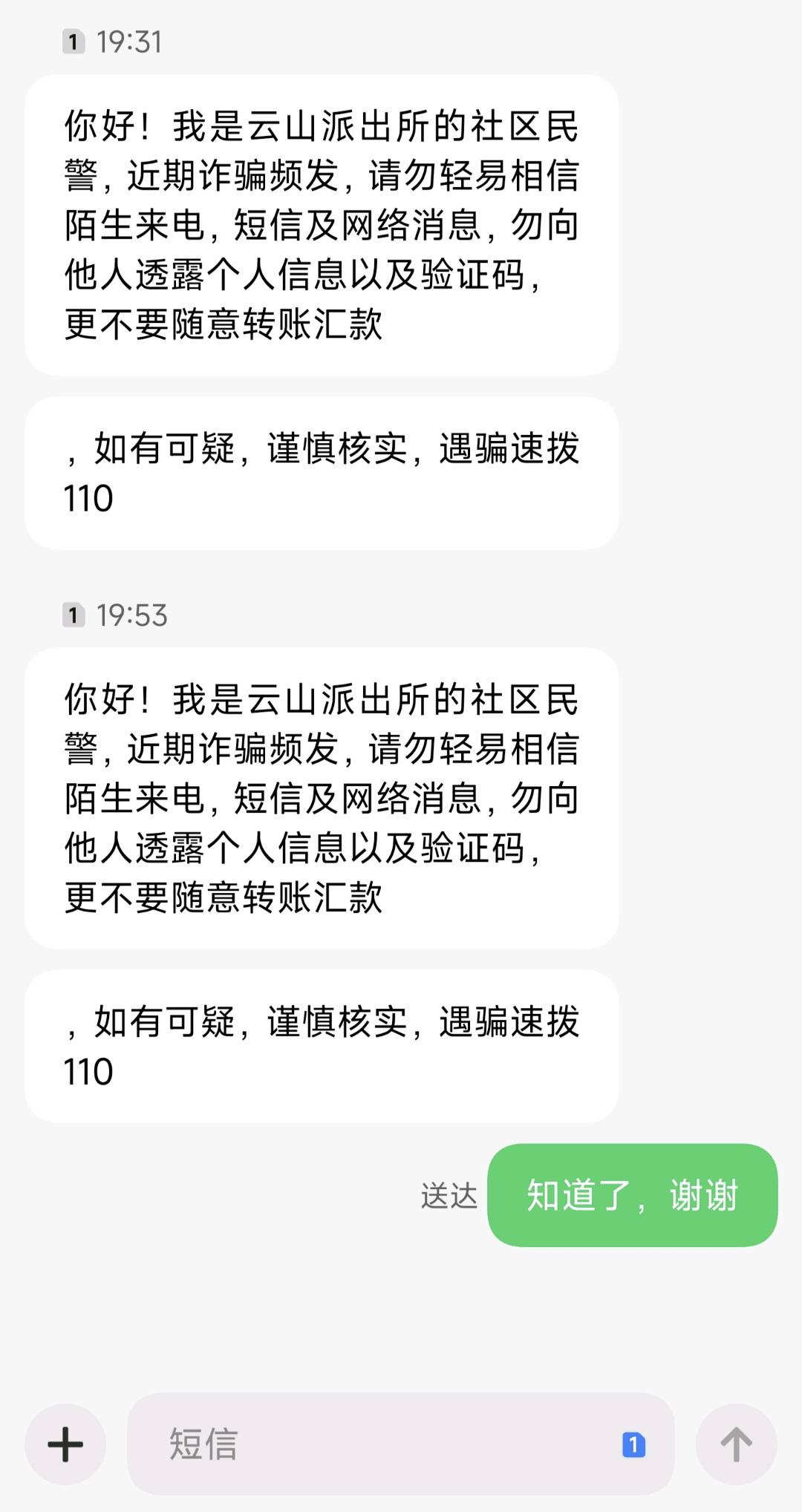The width and height of the screenshot is (802, 1512).
Task: Tap the 110 number in the first reply
Action: (x=91, y=499)
